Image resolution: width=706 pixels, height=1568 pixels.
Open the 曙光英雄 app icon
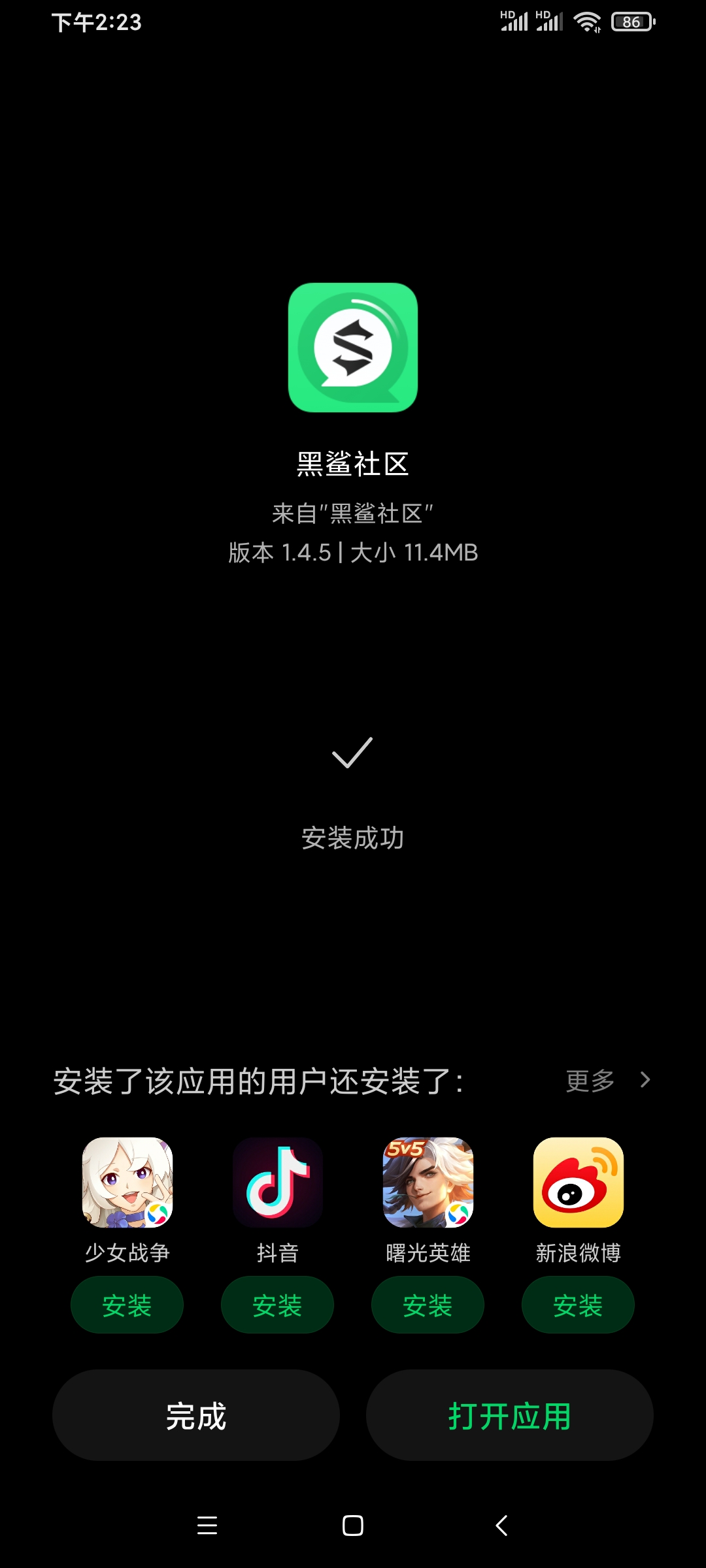tap(428, 1183)
